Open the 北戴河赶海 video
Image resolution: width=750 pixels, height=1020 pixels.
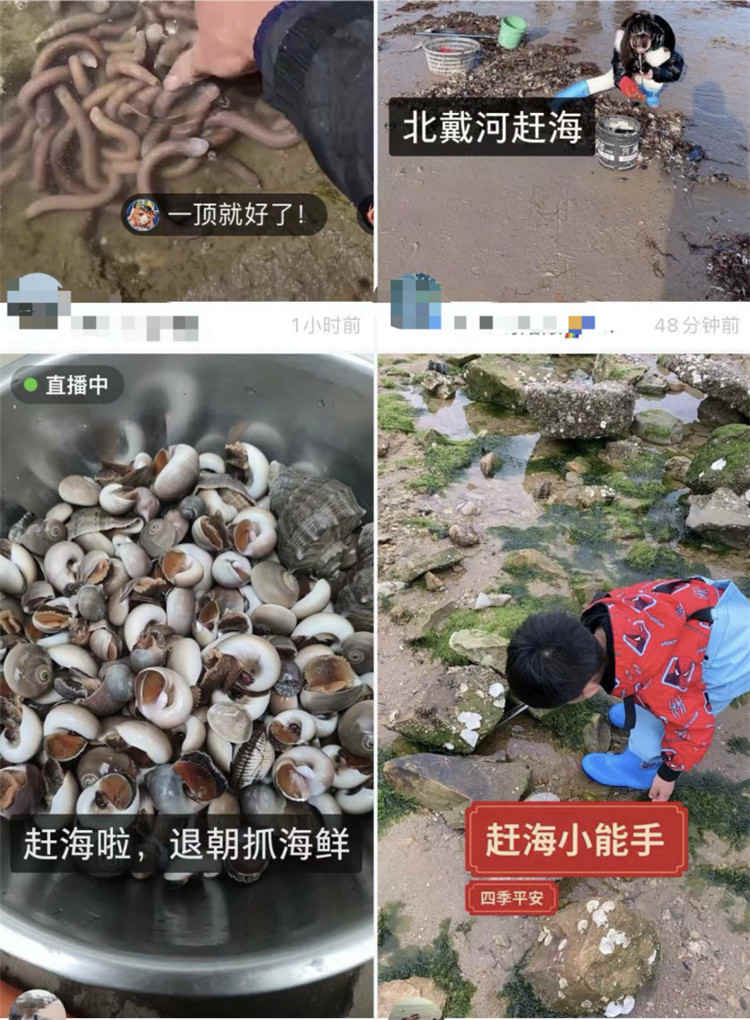point(562,140)
